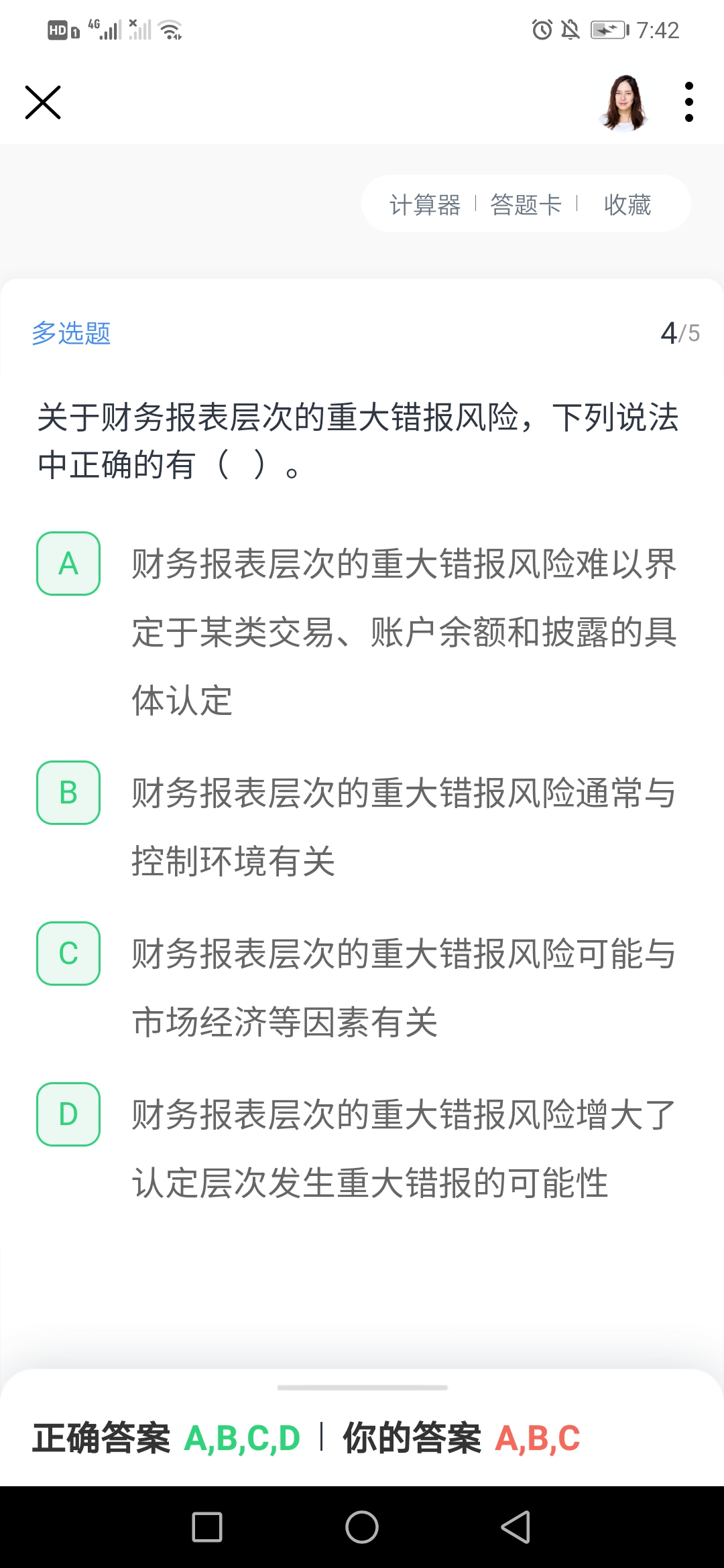Tap the answer panel drag handle
Viewport: 724px width, 1568px height.
(362, 1388)
